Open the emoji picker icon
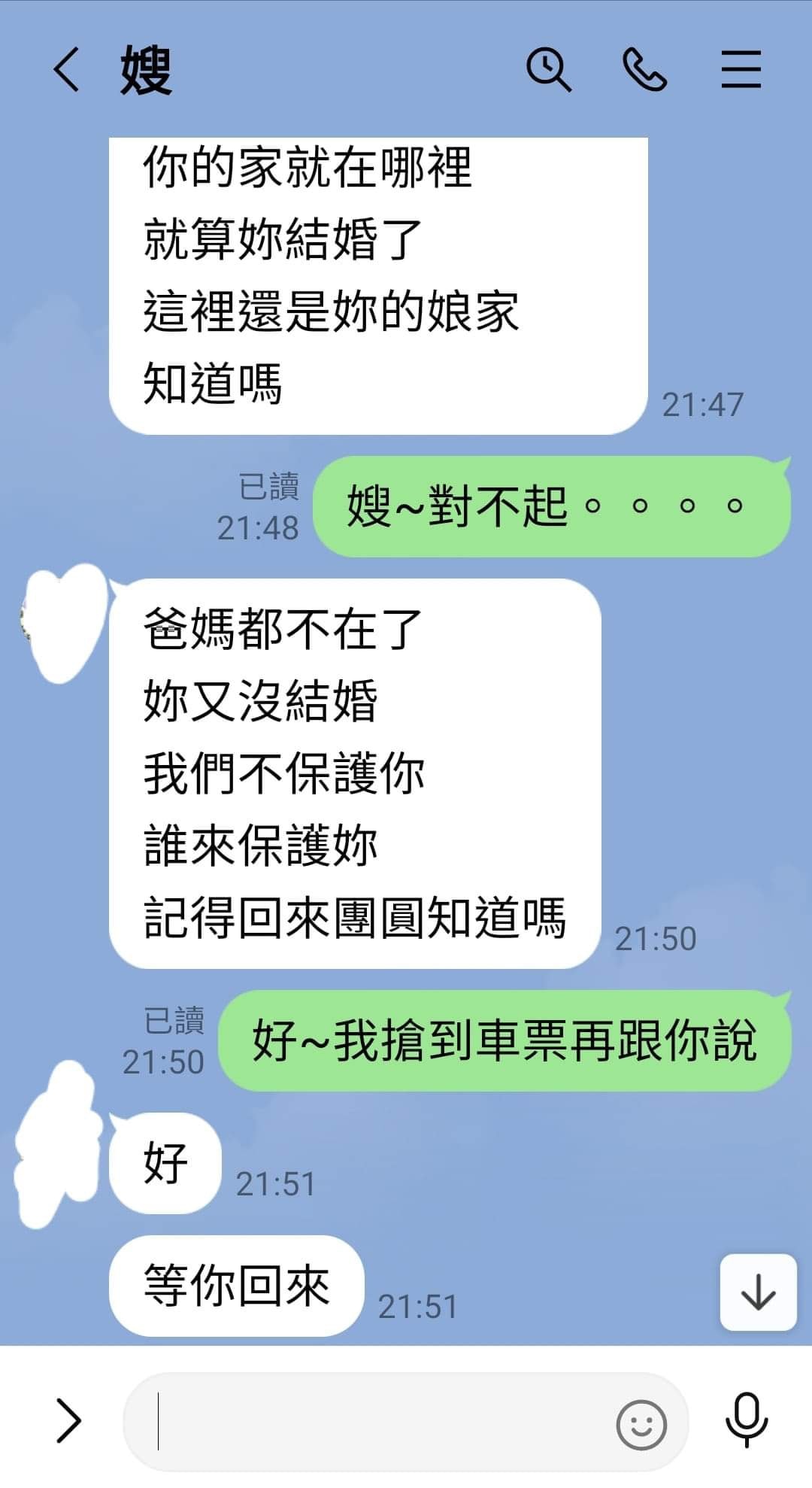812x1488 pixels. click(640, 1424)
